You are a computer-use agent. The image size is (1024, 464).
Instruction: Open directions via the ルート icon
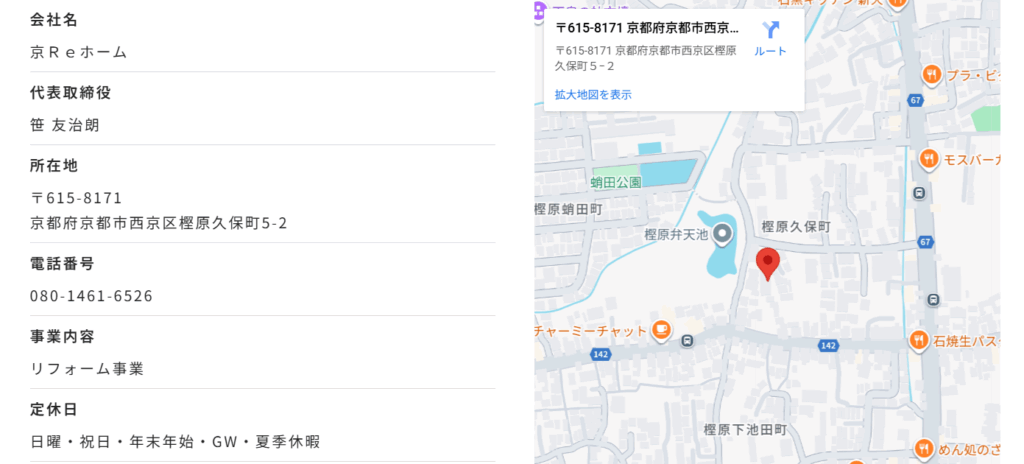(x=770, y=38)
